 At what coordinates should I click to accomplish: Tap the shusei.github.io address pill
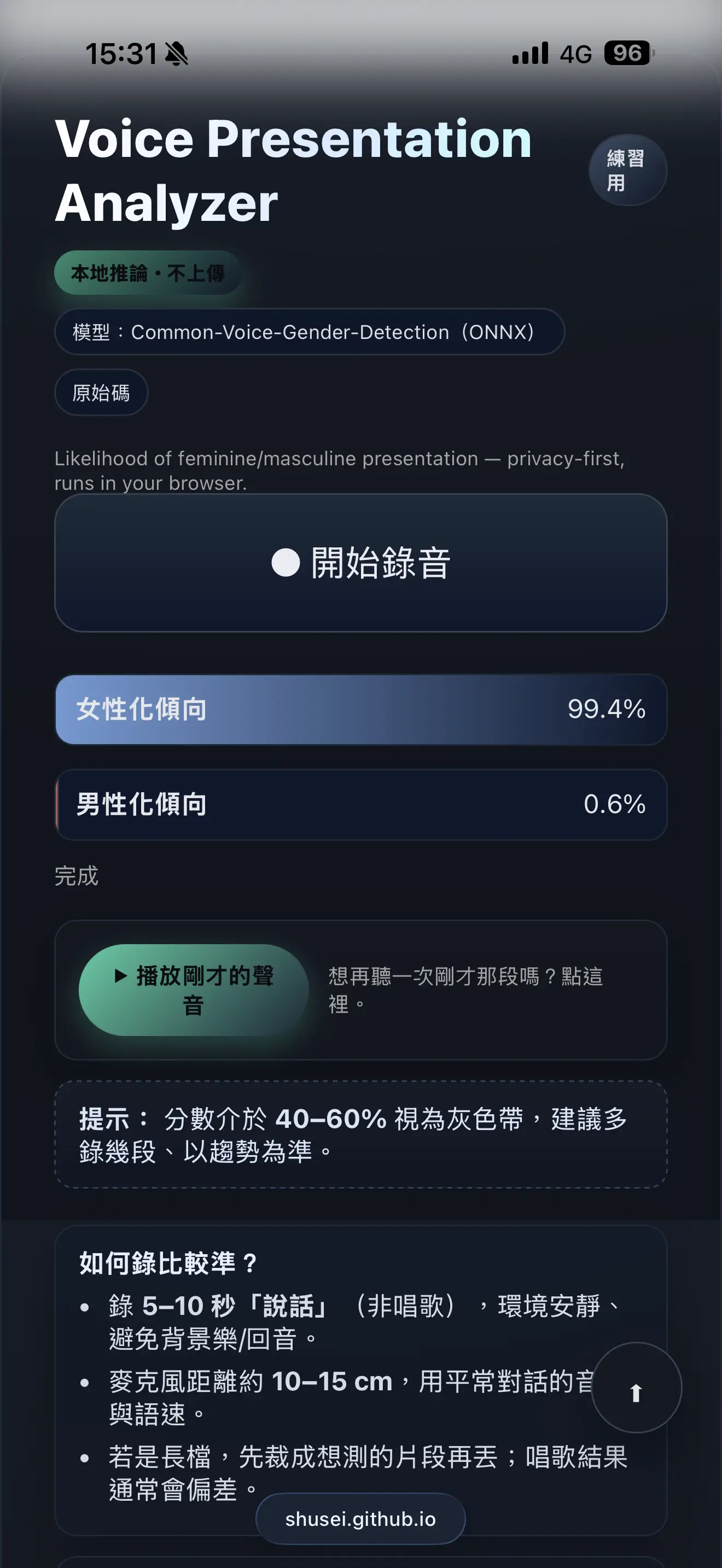360,1519
